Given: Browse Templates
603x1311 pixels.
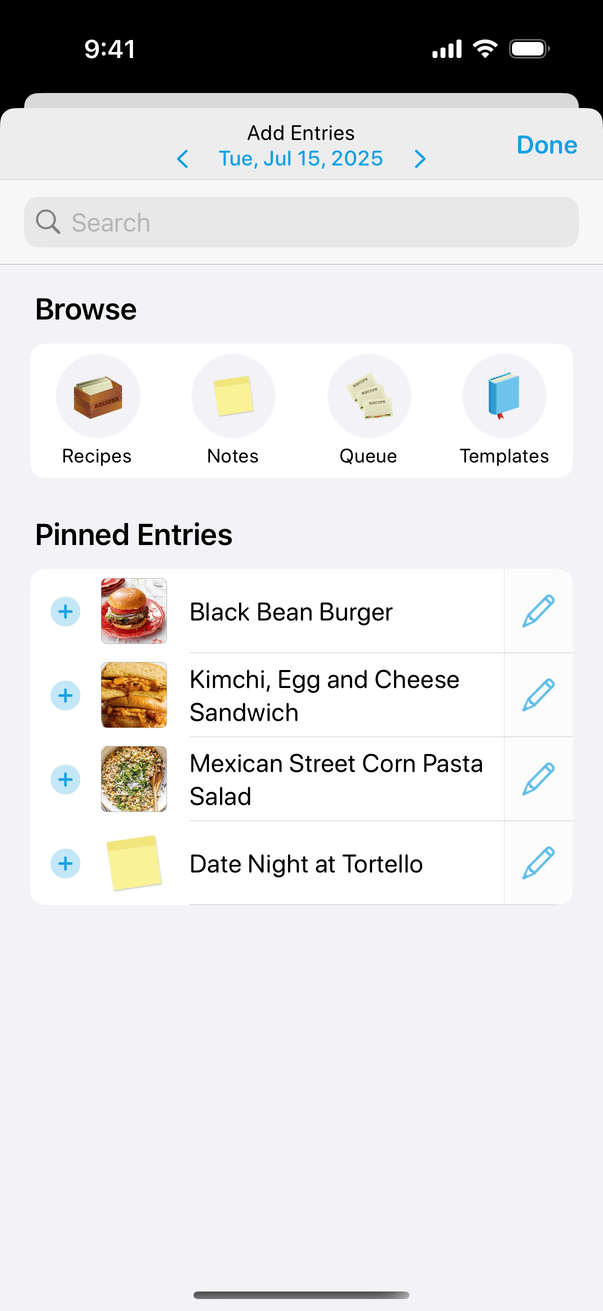Looking at the screenshot, I should click(504, 410).
